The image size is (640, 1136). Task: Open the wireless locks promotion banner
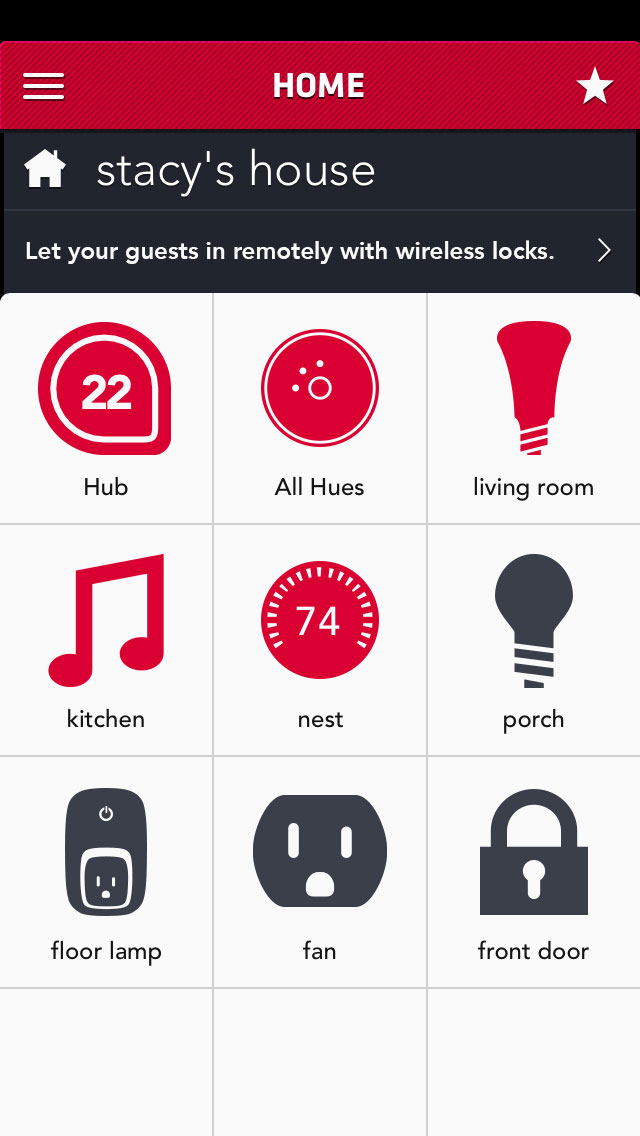[320, 251]
